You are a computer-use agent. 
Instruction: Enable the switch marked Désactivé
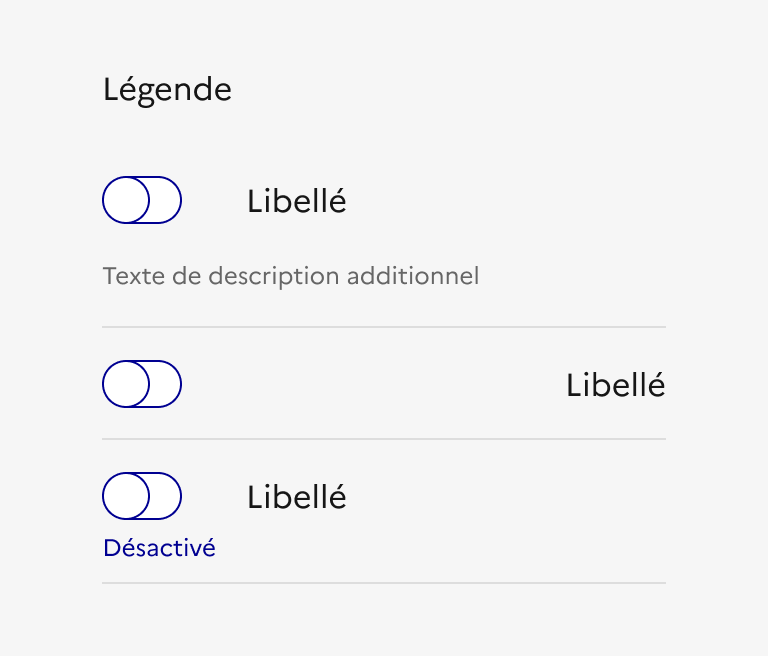pos(142,496)
